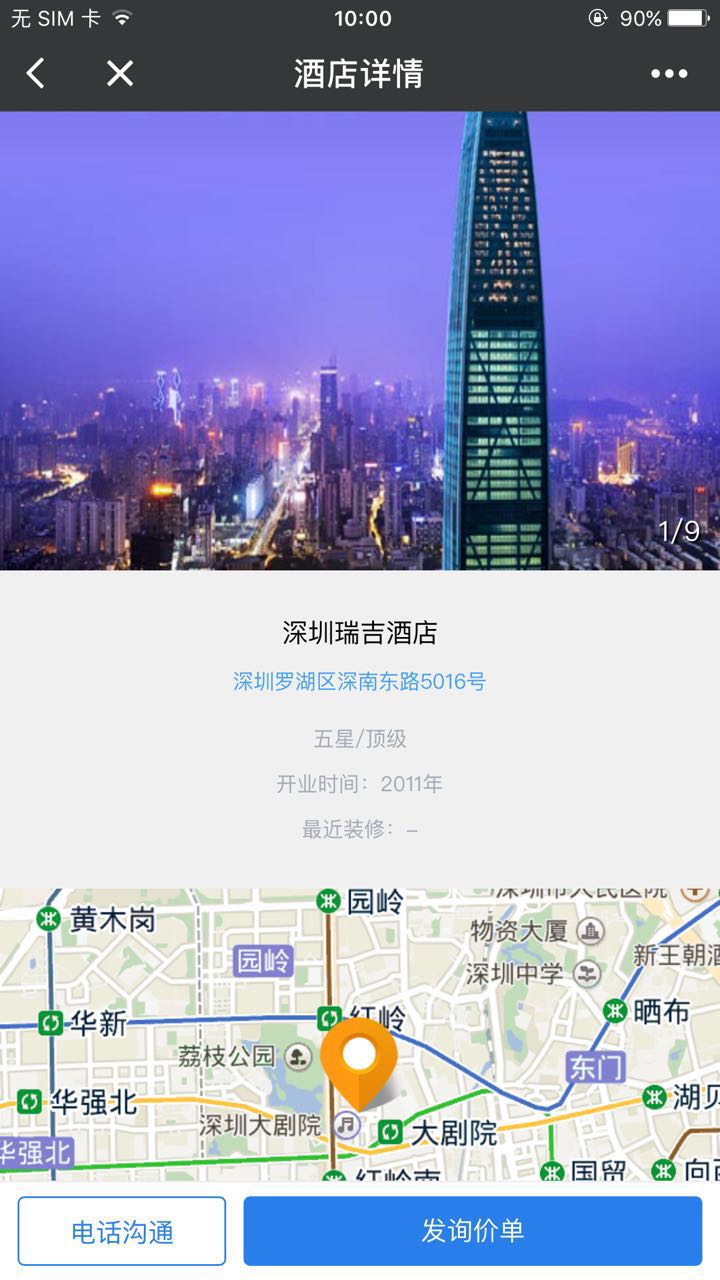Open the three-dot overflow menu
This screenshot has height=1280, width=720.
669,73
